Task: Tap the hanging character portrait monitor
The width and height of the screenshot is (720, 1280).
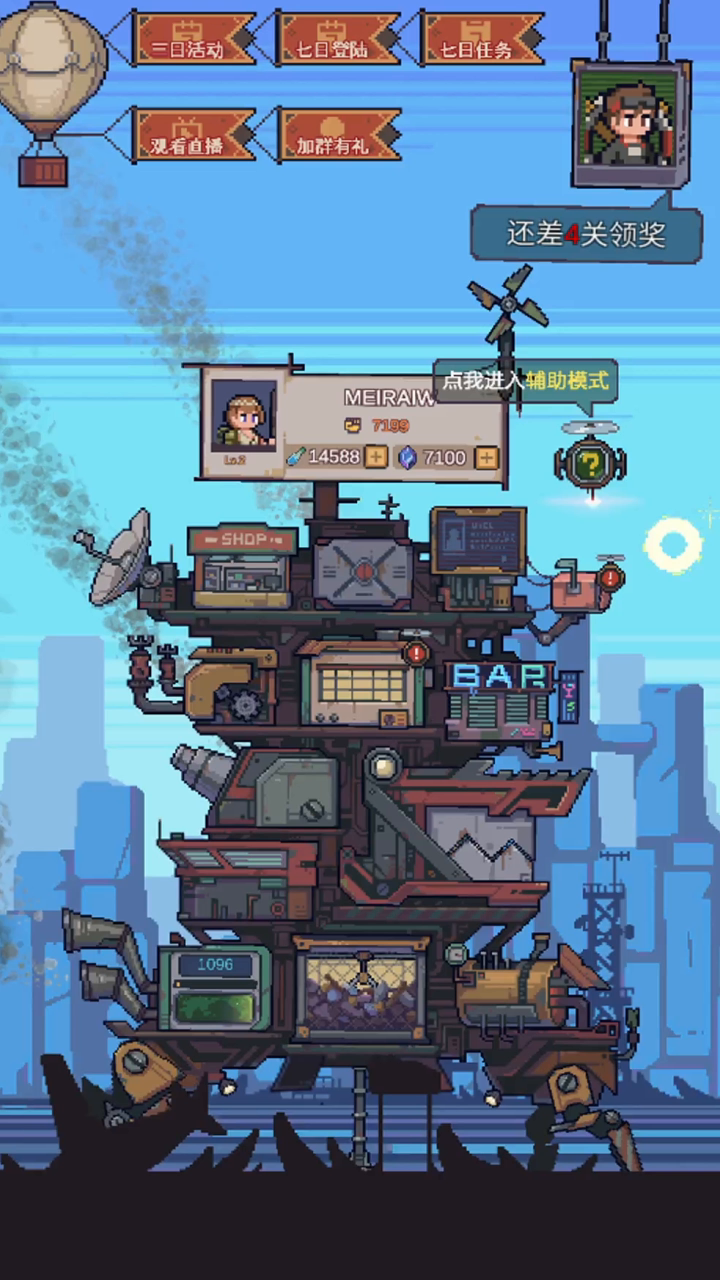Action: 631,122
